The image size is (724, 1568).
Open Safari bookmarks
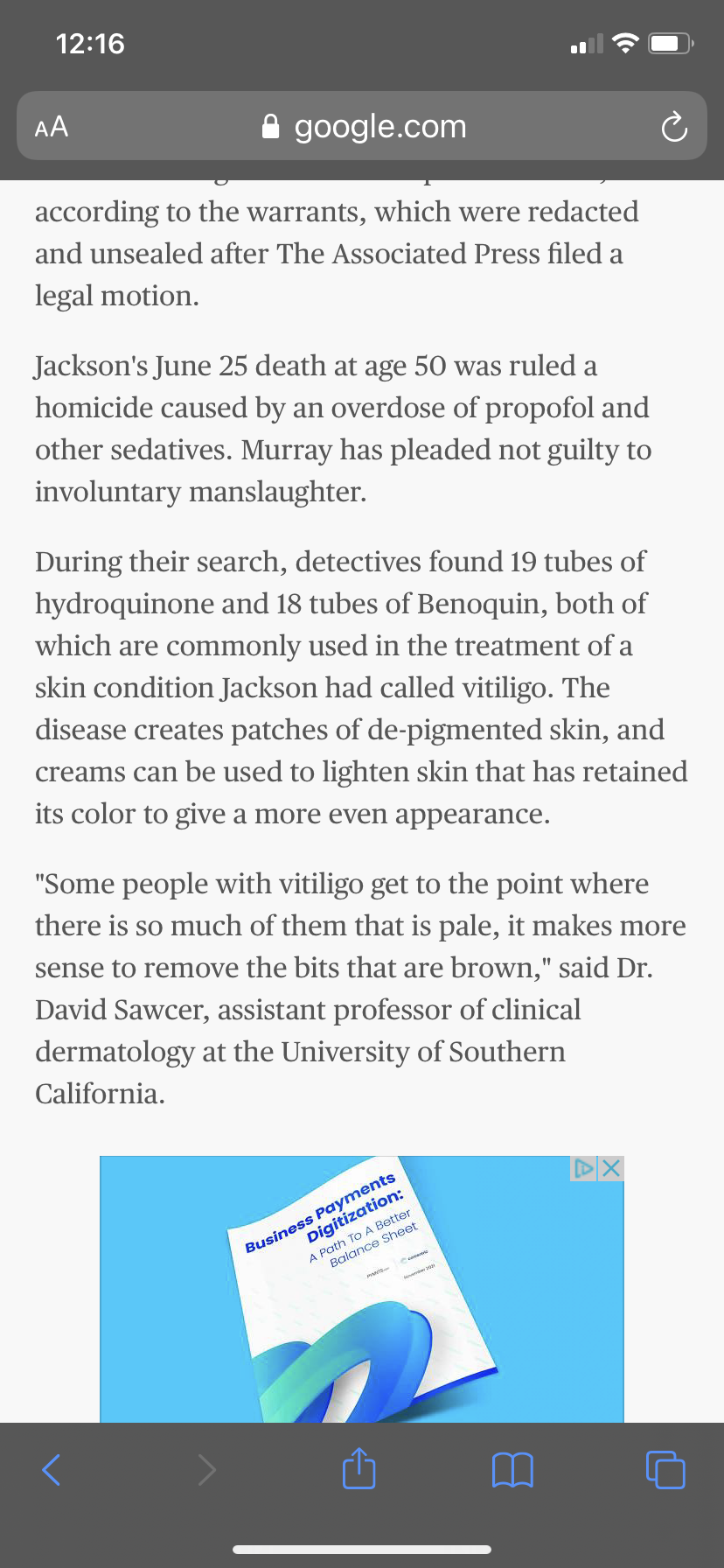click(x=512, y=1470)
